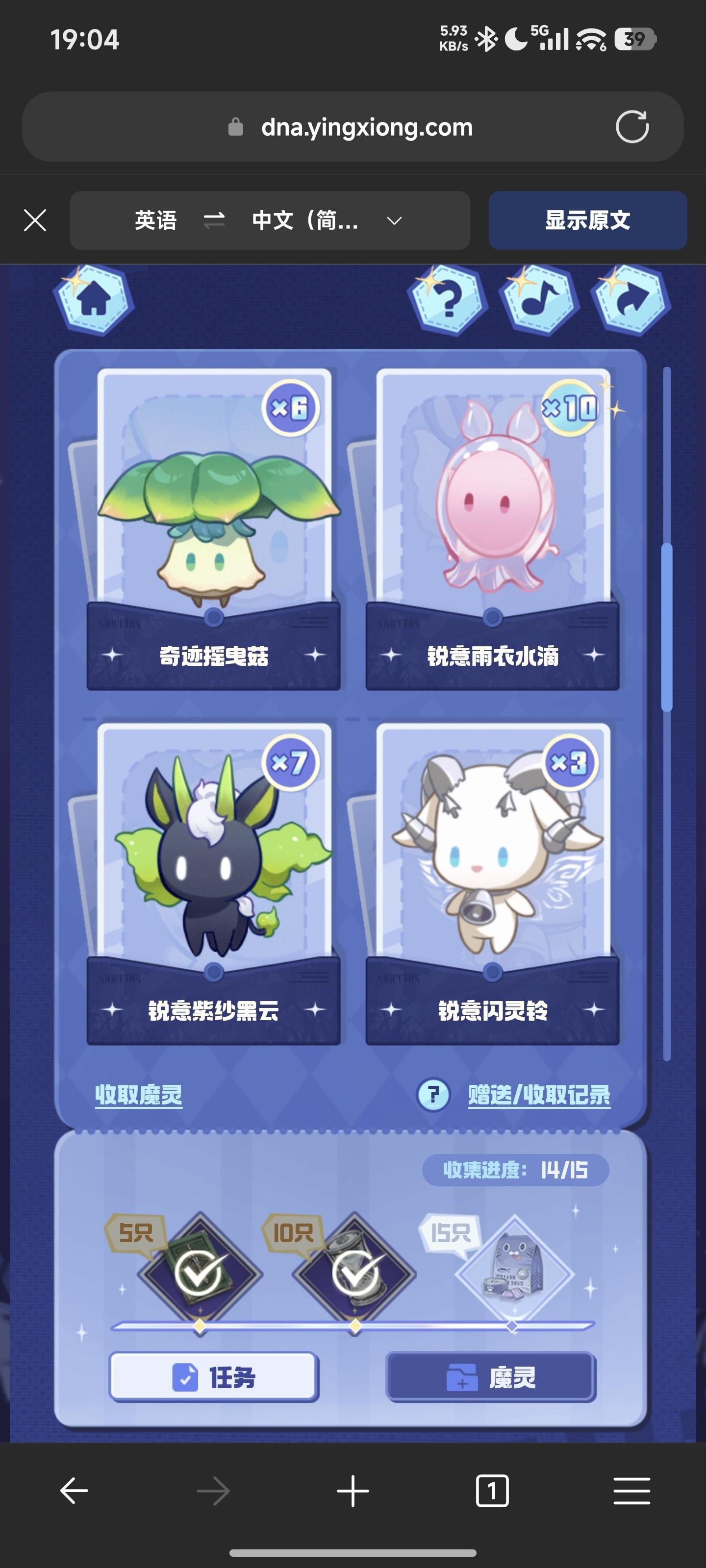Go to the home hexagon icon
The image size is (706, 1568).
(x=94, y=299)
